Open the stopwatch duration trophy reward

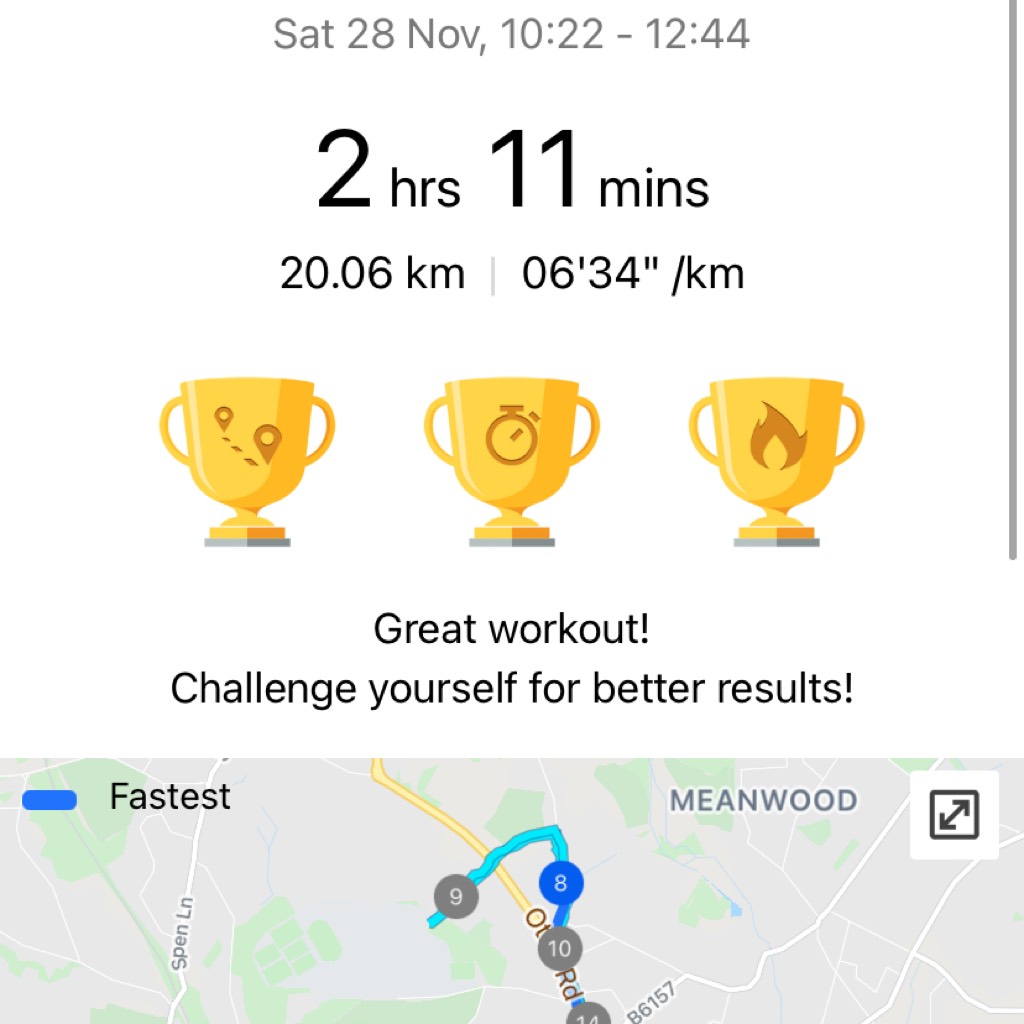click(511, 458)
